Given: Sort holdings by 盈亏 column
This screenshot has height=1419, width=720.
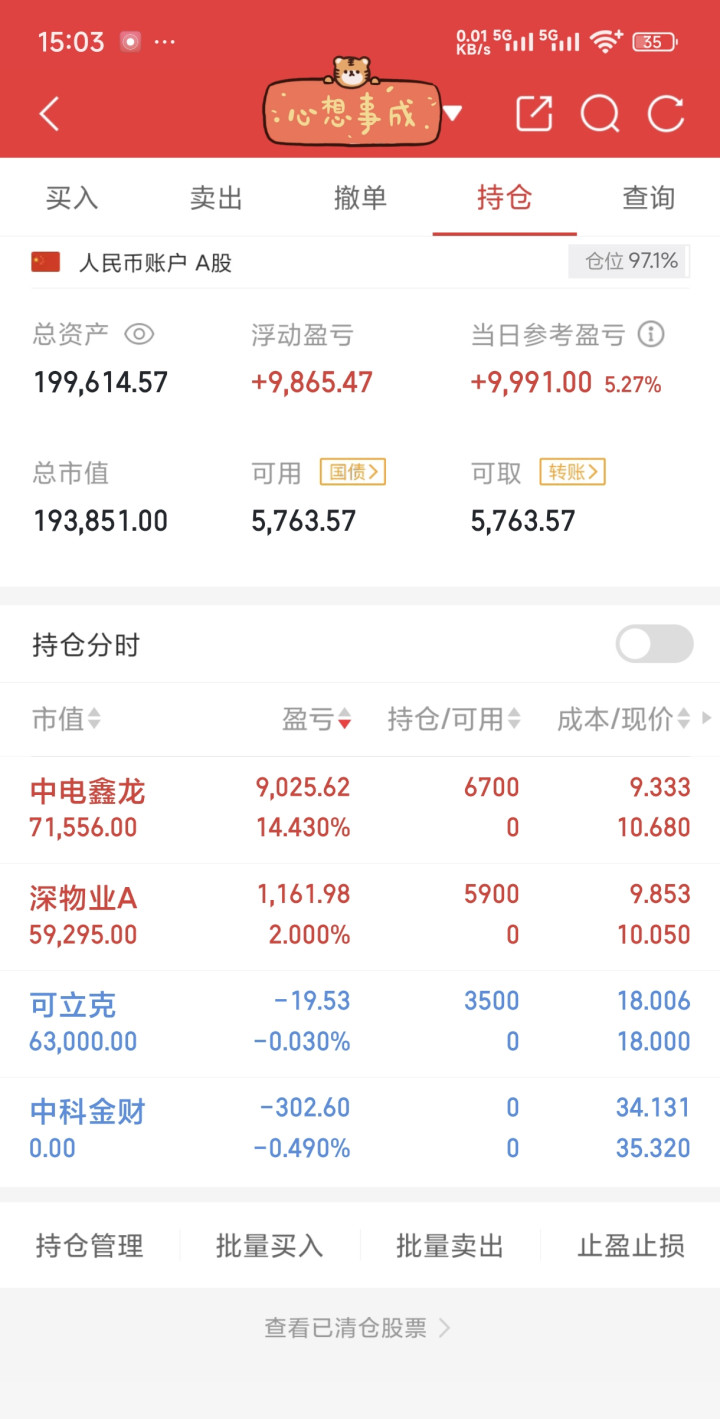Looking at the screenshot, I should click(x=317, y=719).
